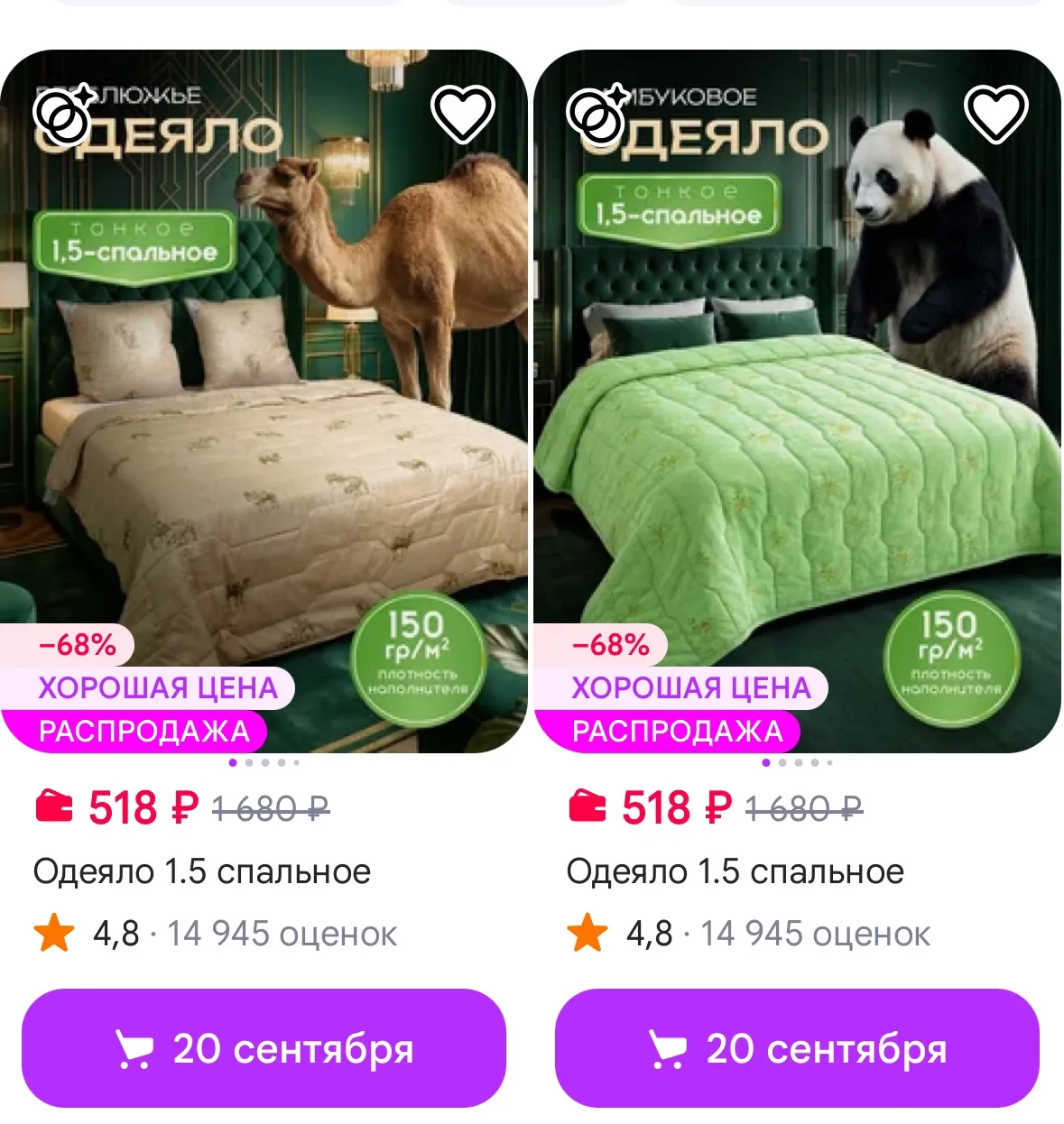Add the panda bamboo blanket to favorites

[995, 114]
